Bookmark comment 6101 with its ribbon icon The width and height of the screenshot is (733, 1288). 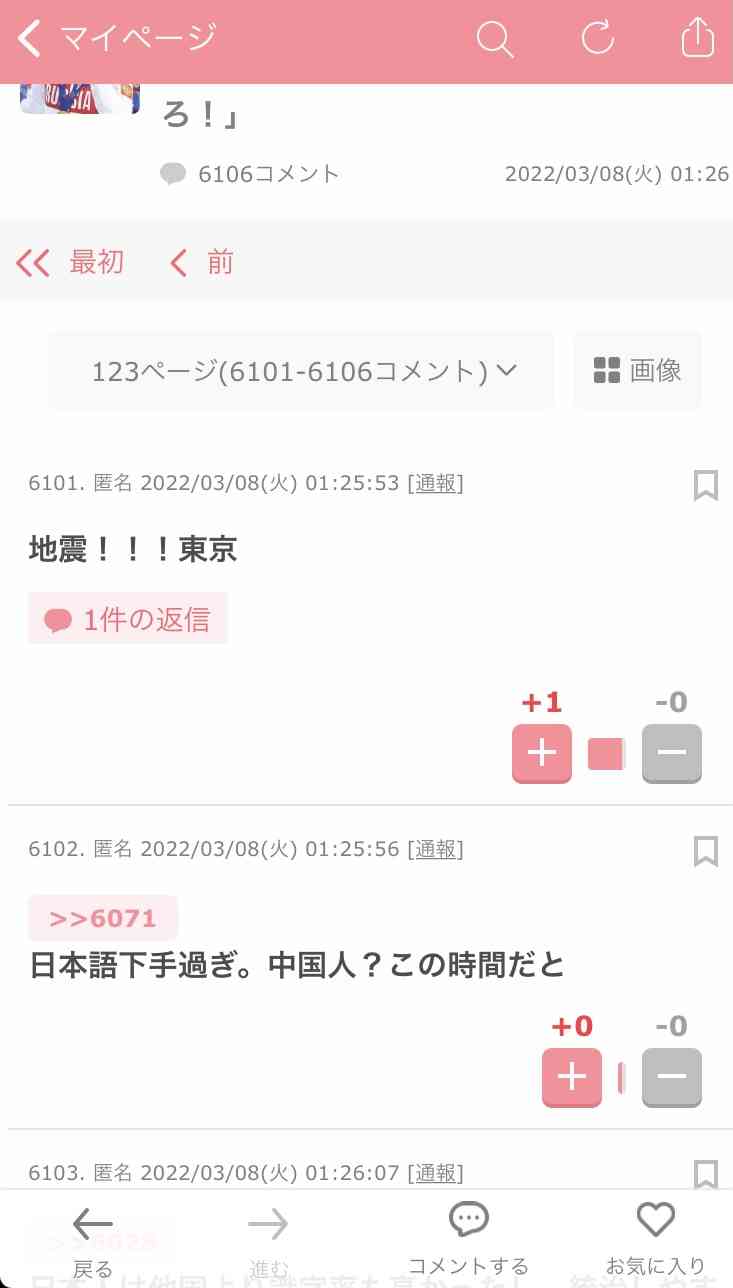click(x=707, y=486)
